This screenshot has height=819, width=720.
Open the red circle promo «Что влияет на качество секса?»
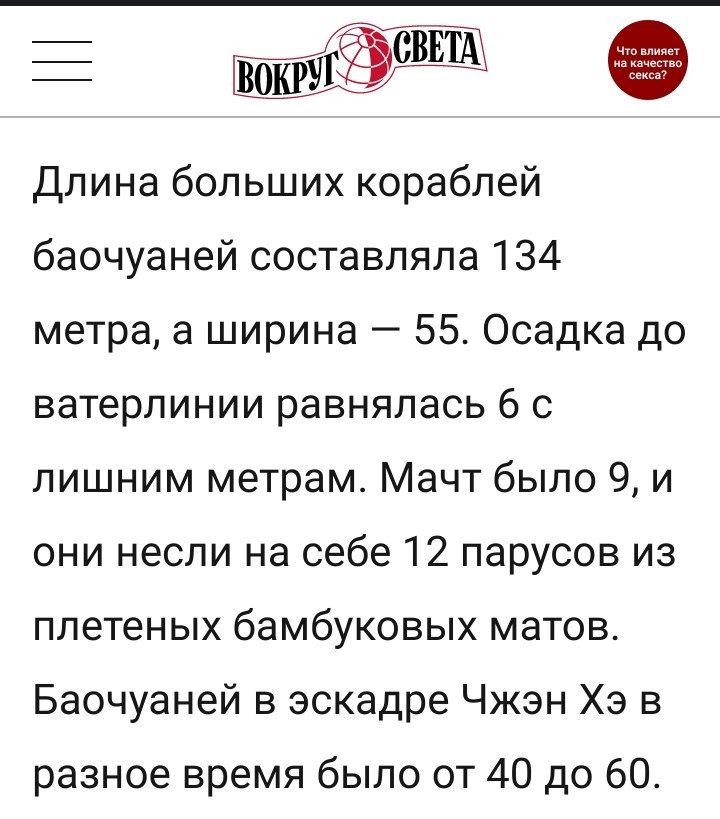pyautogui.click(x=648, y=60)
